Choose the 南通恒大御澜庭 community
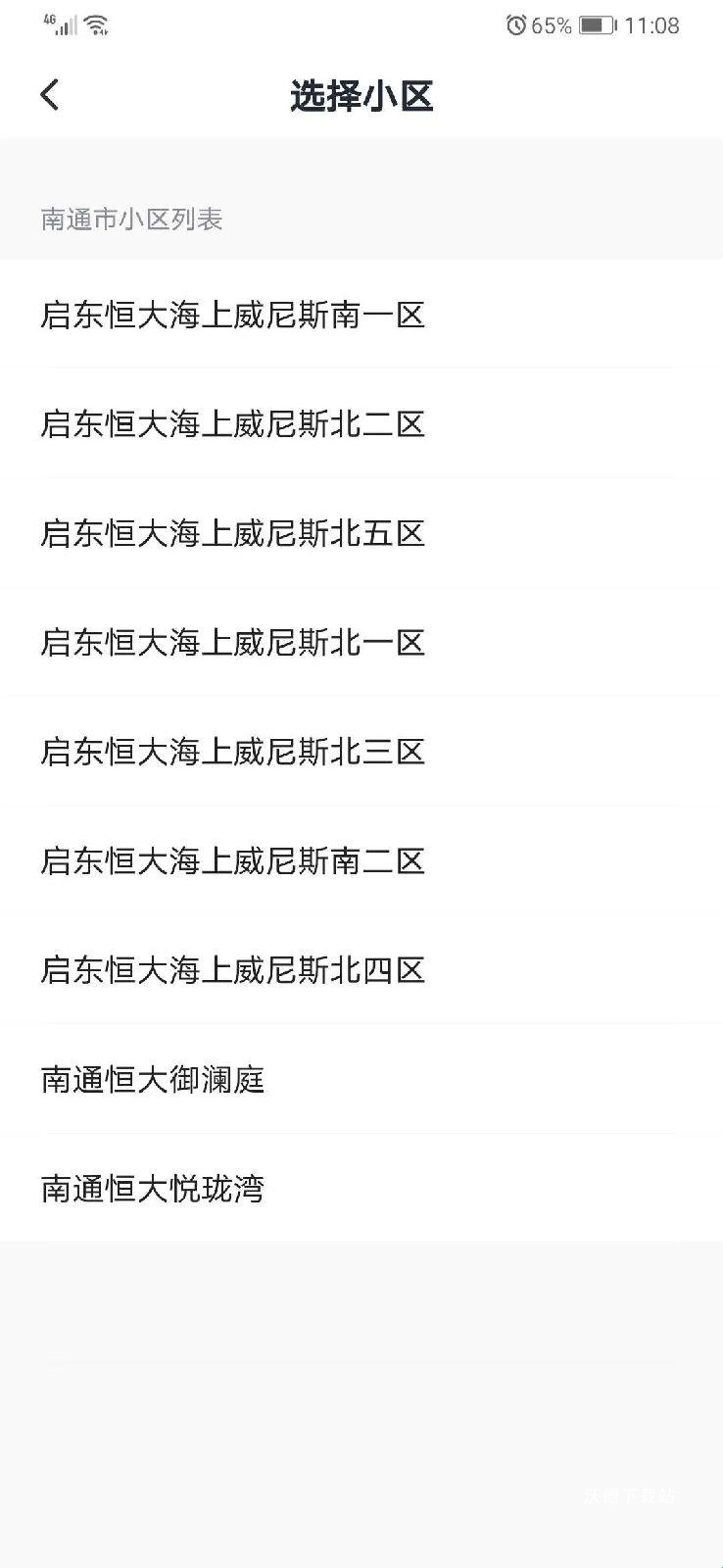 click(153, 1079)
